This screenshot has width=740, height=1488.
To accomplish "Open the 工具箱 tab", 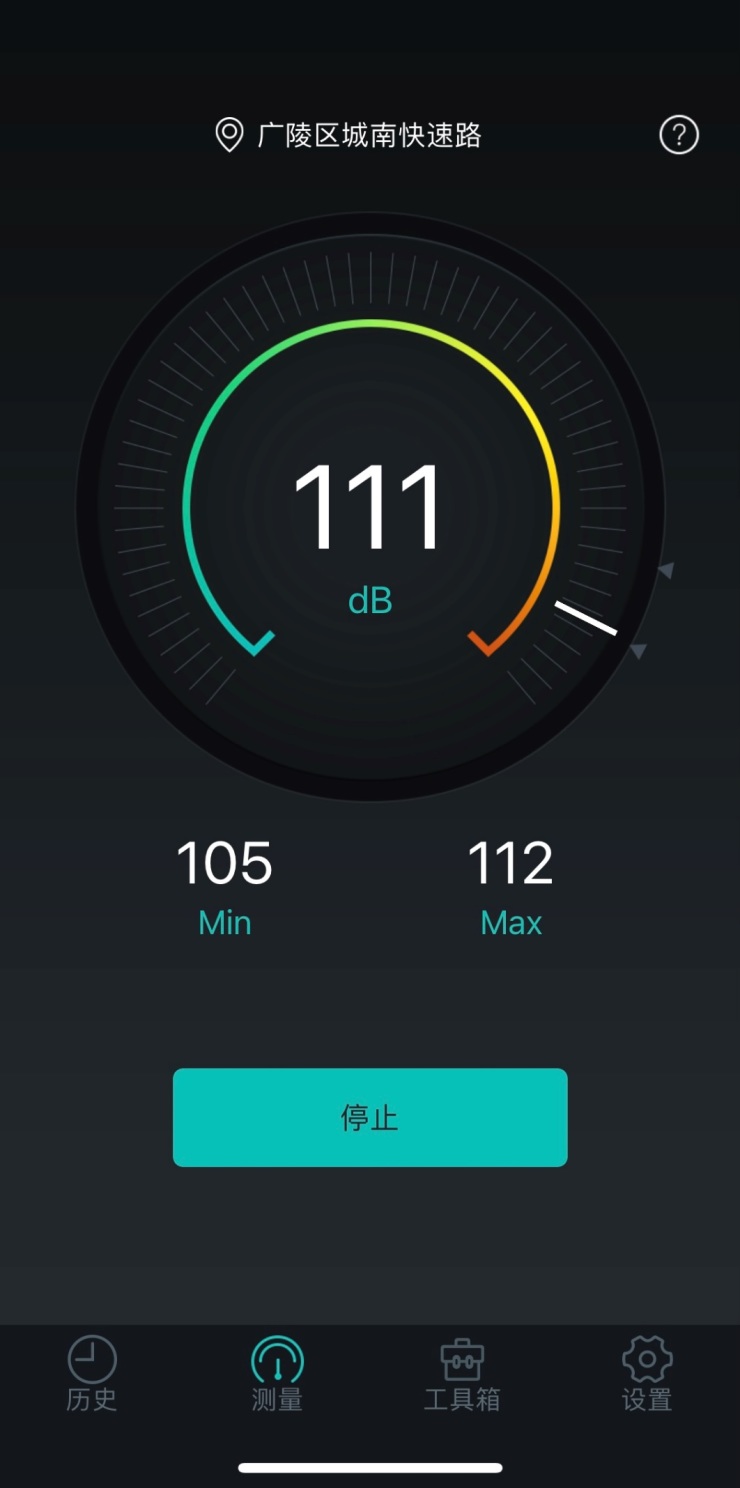I will [x=462, y=1374].
